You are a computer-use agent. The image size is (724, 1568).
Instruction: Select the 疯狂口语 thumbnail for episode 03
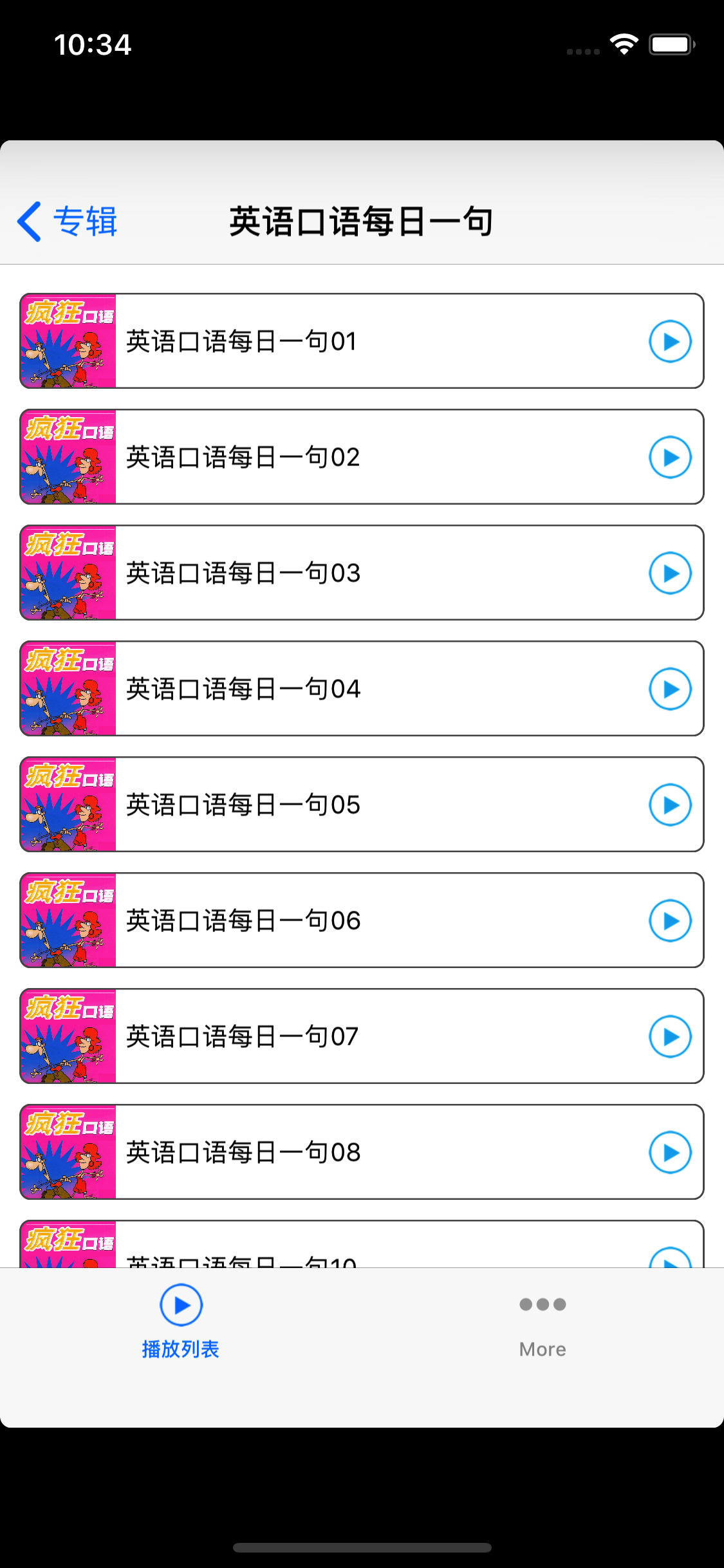[68, 573]
